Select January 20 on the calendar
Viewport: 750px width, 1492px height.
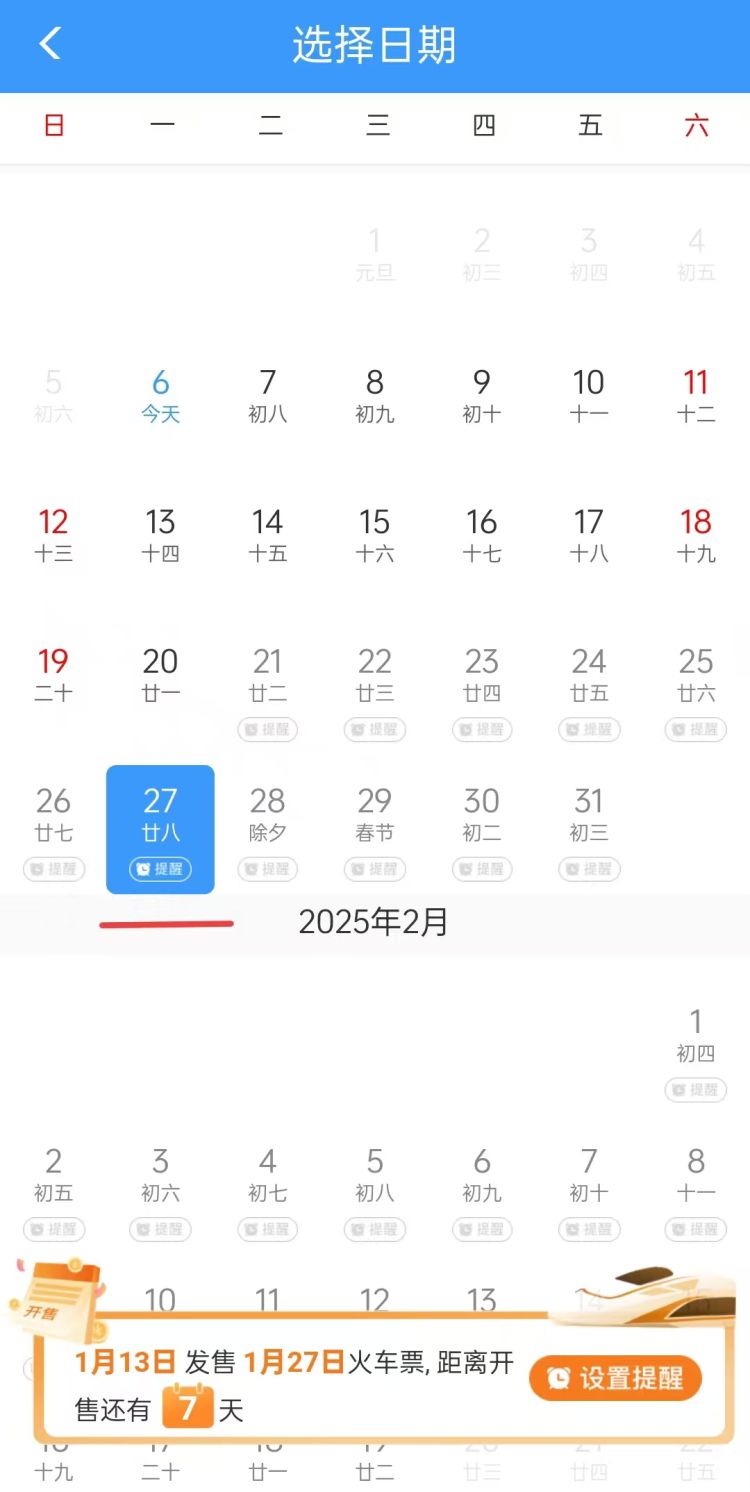coord(160,675)
